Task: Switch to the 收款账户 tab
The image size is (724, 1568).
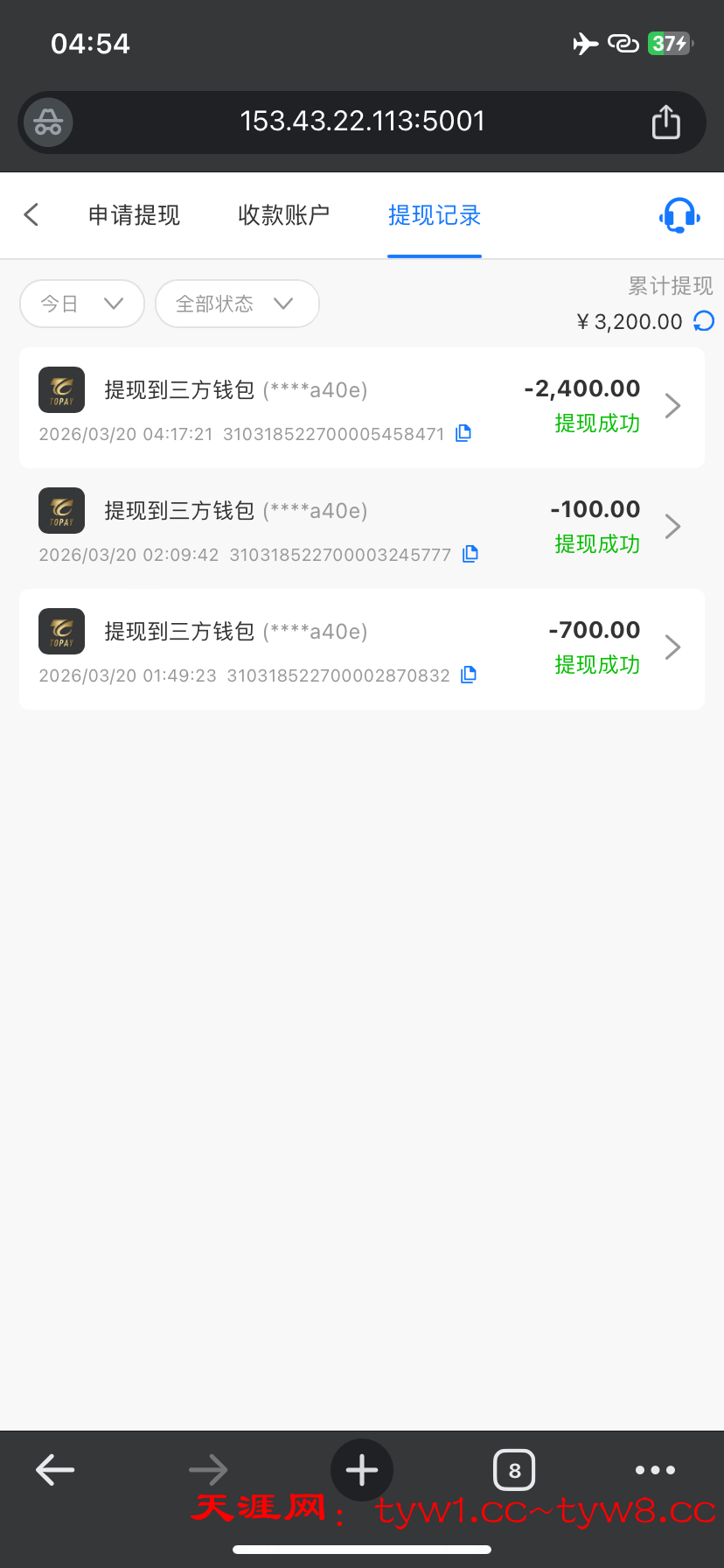Action: coord(283,215)
